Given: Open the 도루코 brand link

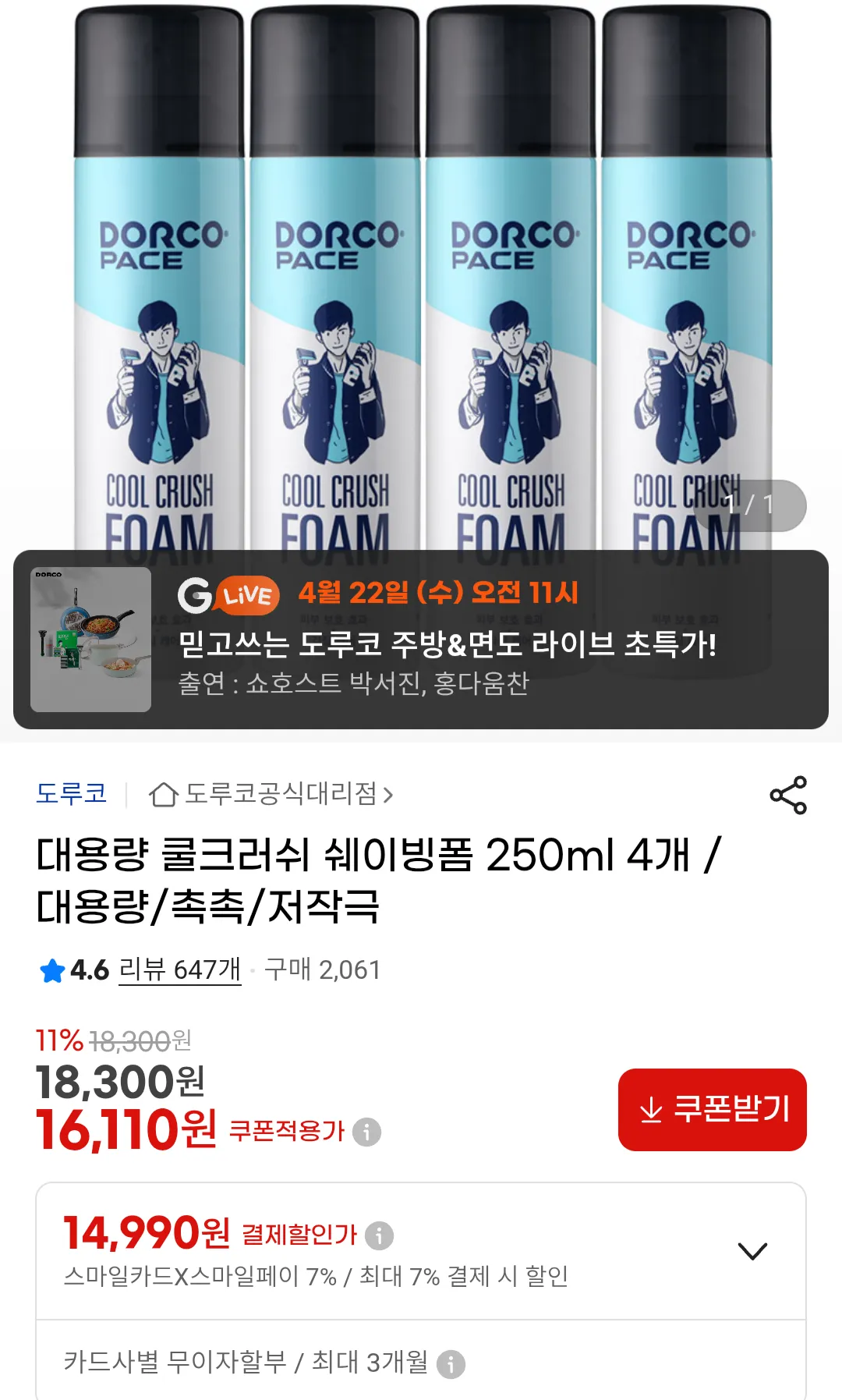Looking at the screenshot, I should point(71,793).
